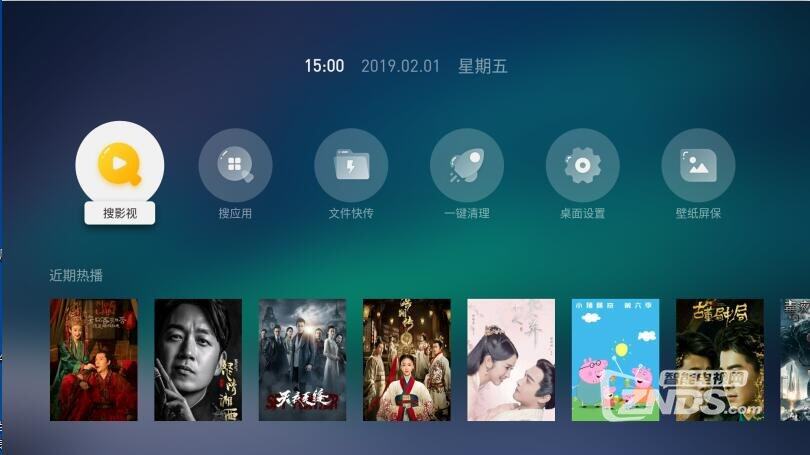The height and width of the screenshot is (455, 810).
Task: Open the poster of couple in red costumes
Action: [x=93, y=360]
